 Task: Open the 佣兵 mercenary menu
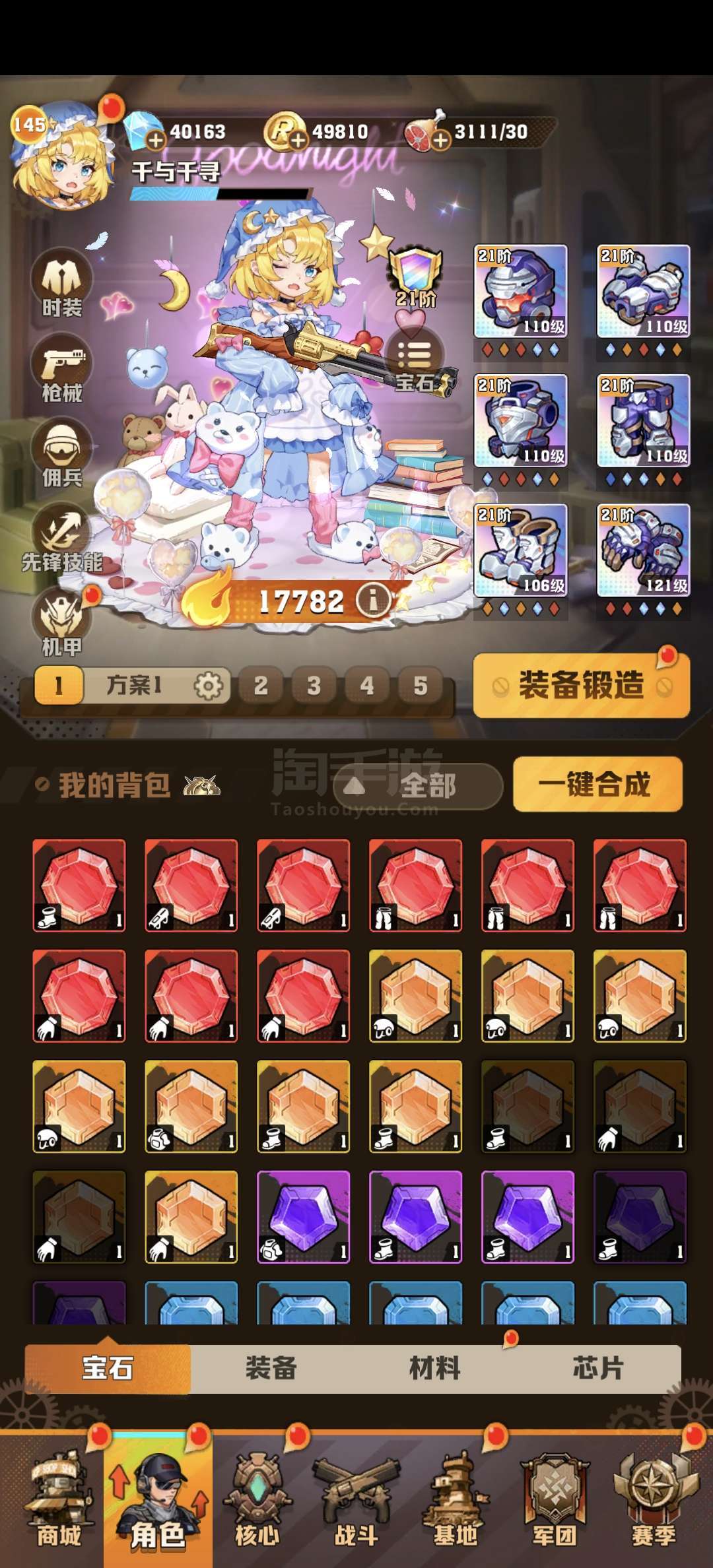(62, 453)
